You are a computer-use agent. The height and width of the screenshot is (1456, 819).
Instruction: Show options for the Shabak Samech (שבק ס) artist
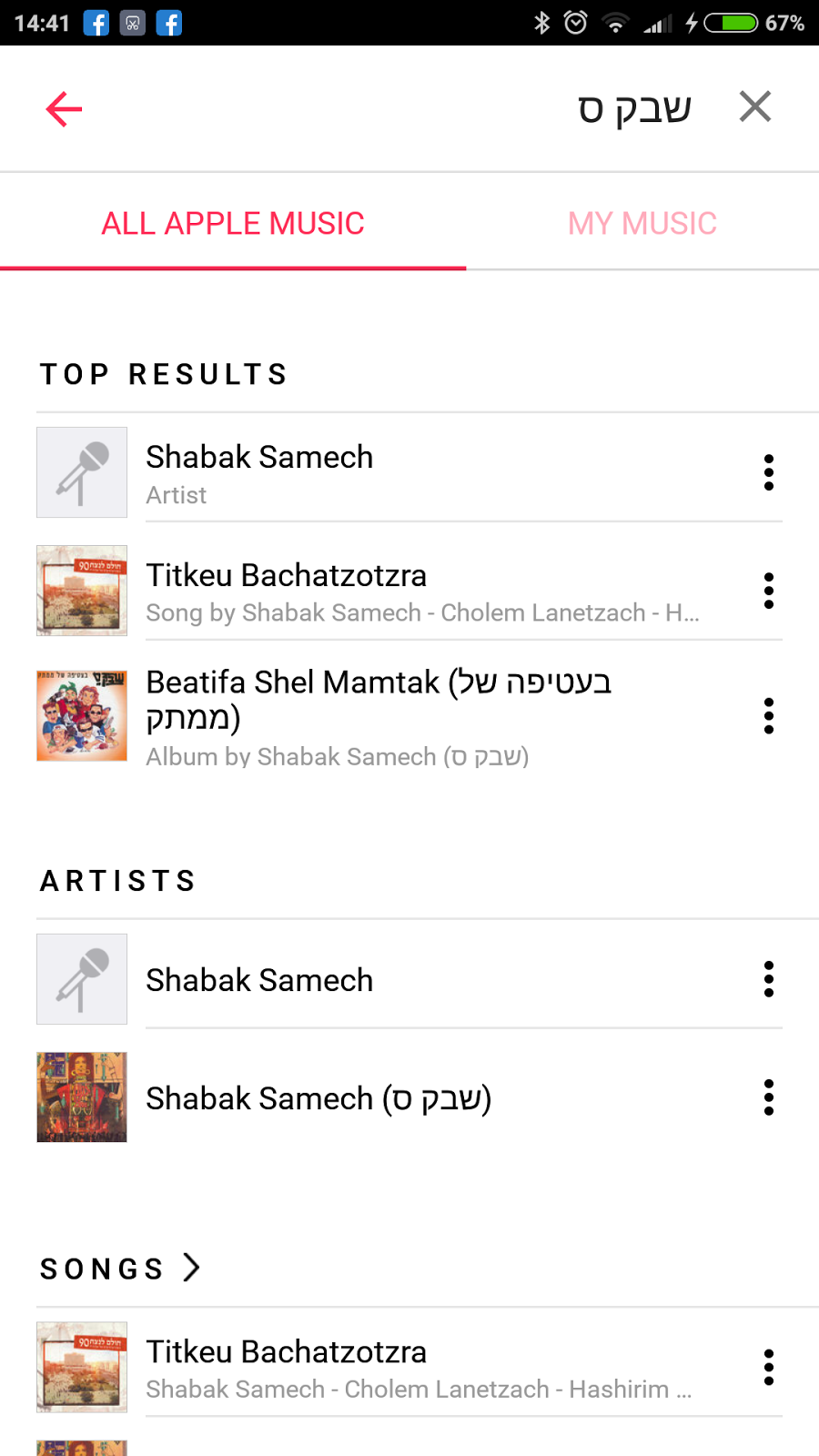769,1098
